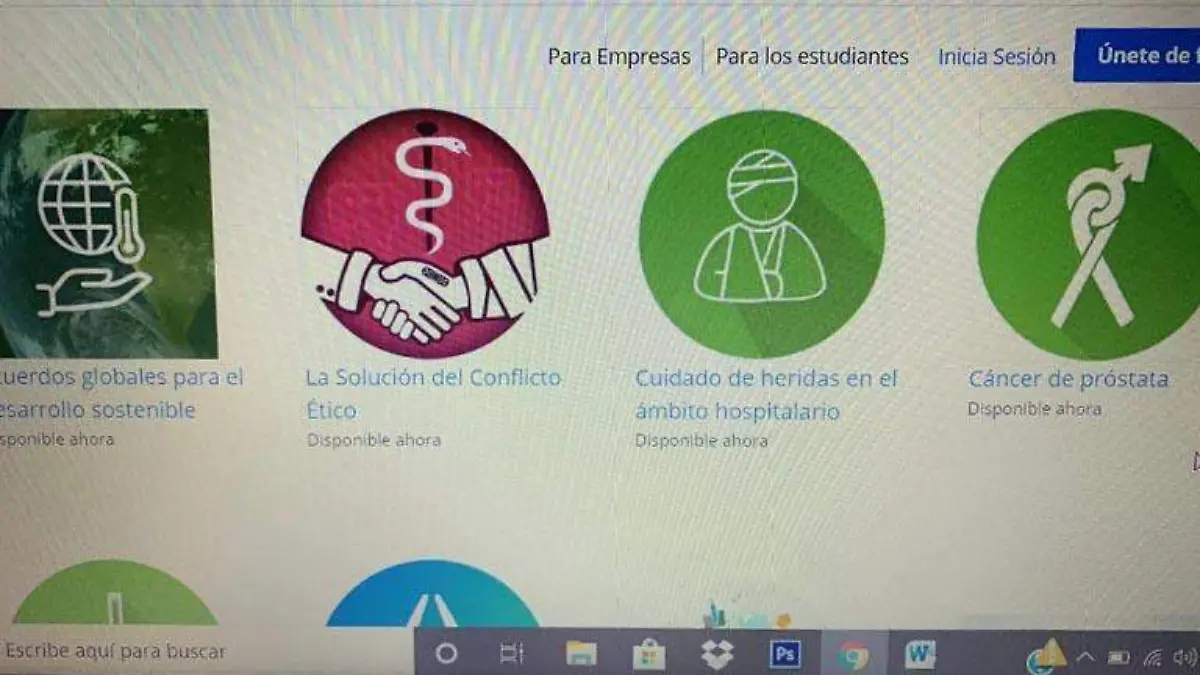The height and width of the screenshot is (675, 1200).
Task: Tap Inicia Sesión to log in
Action: pyautogui.click(x=996, y=57)
